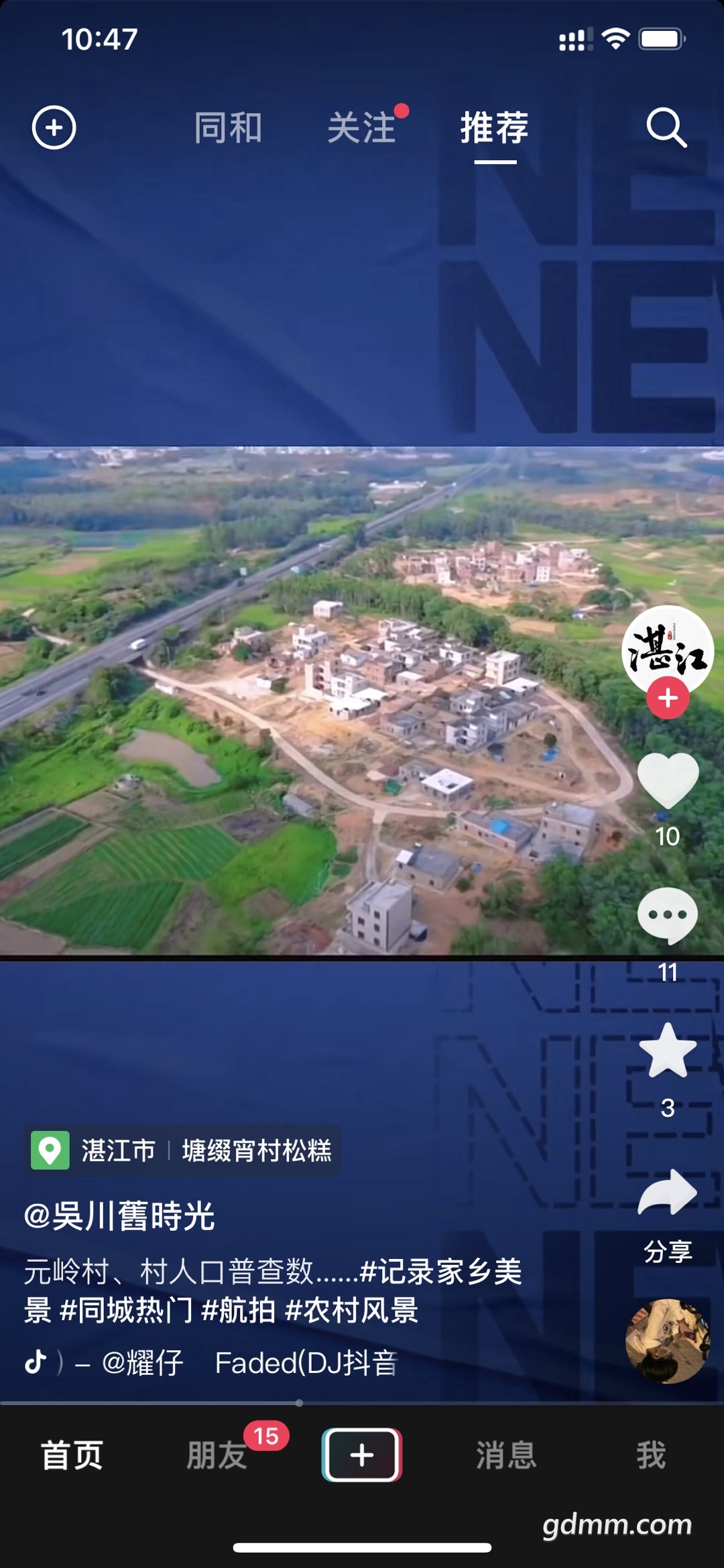Open the comments bubble
Image resolution: width=724 pixels, height=1568 pixels.
[668, 916]
